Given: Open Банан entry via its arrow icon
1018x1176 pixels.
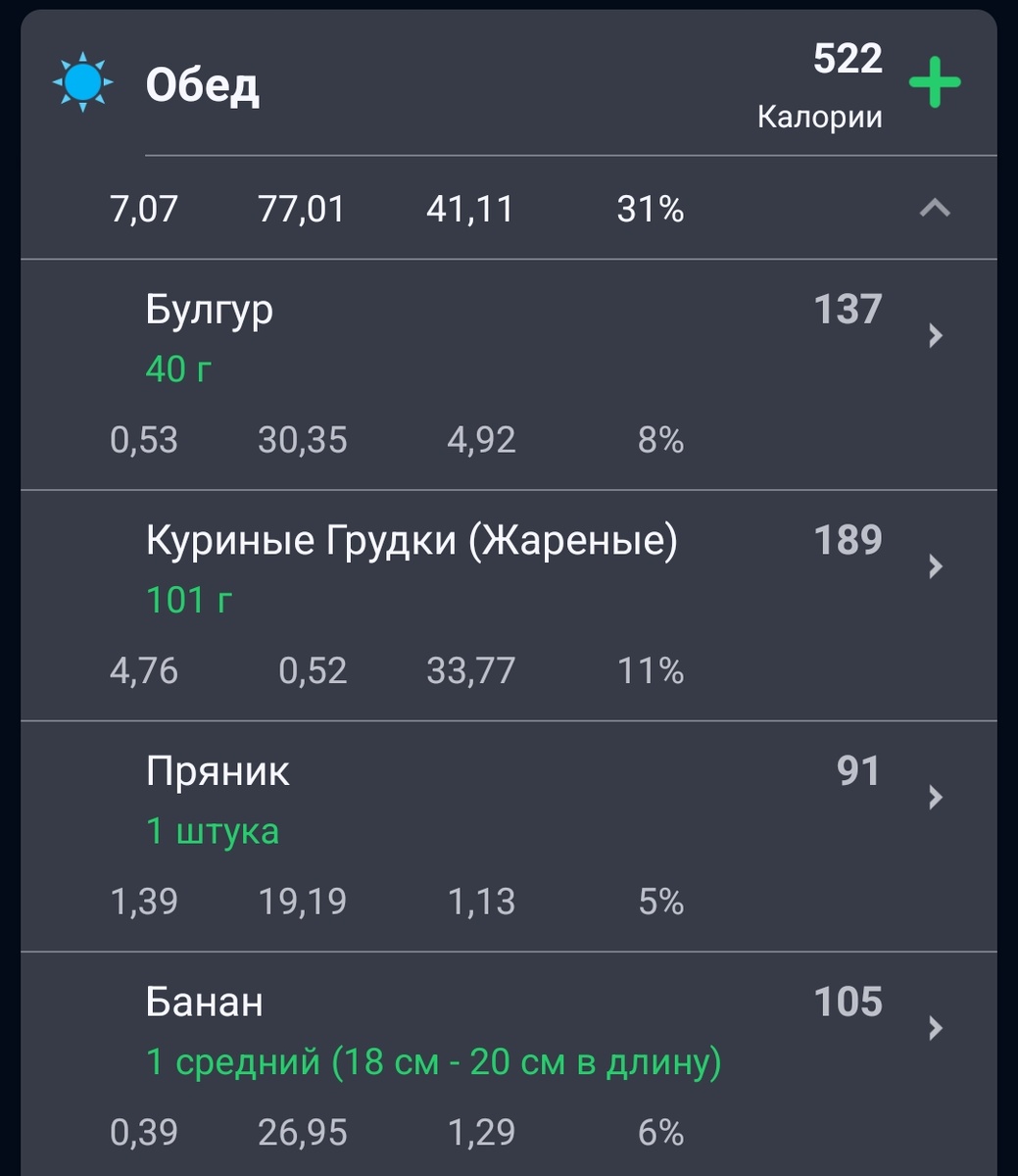Looking at the screenshot, I should tap(935, 1026).
